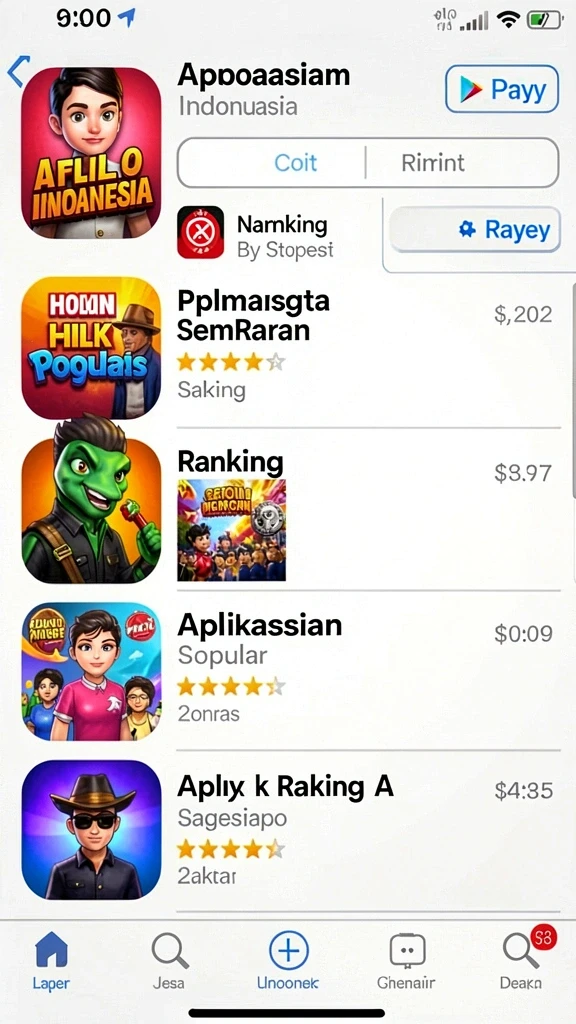Viewport: 576px width, 1024px height.
Task: Go to the Ghenaiir tab
Action: pyautogui.click(x=406, y=960)
